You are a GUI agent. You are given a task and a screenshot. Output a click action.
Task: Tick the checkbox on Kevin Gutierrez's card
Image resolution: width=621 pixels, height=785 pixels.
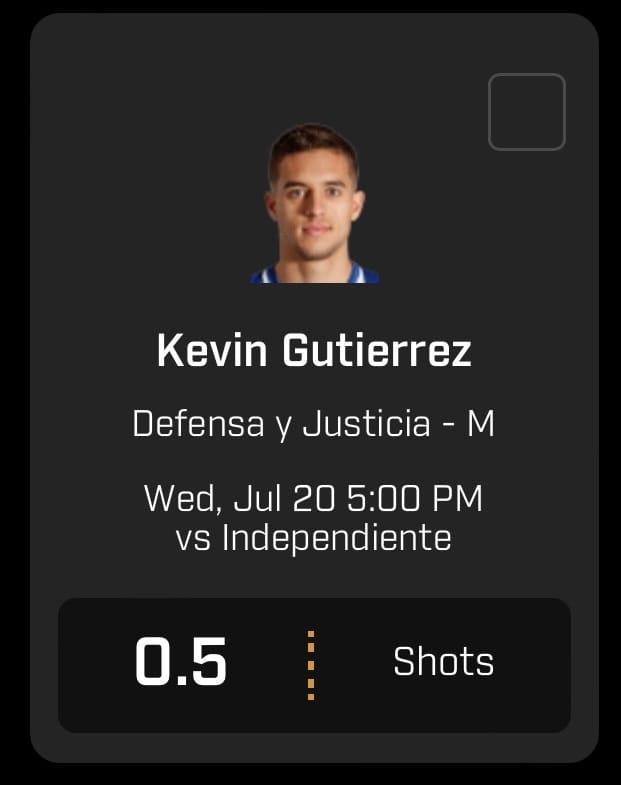(526, 112)
